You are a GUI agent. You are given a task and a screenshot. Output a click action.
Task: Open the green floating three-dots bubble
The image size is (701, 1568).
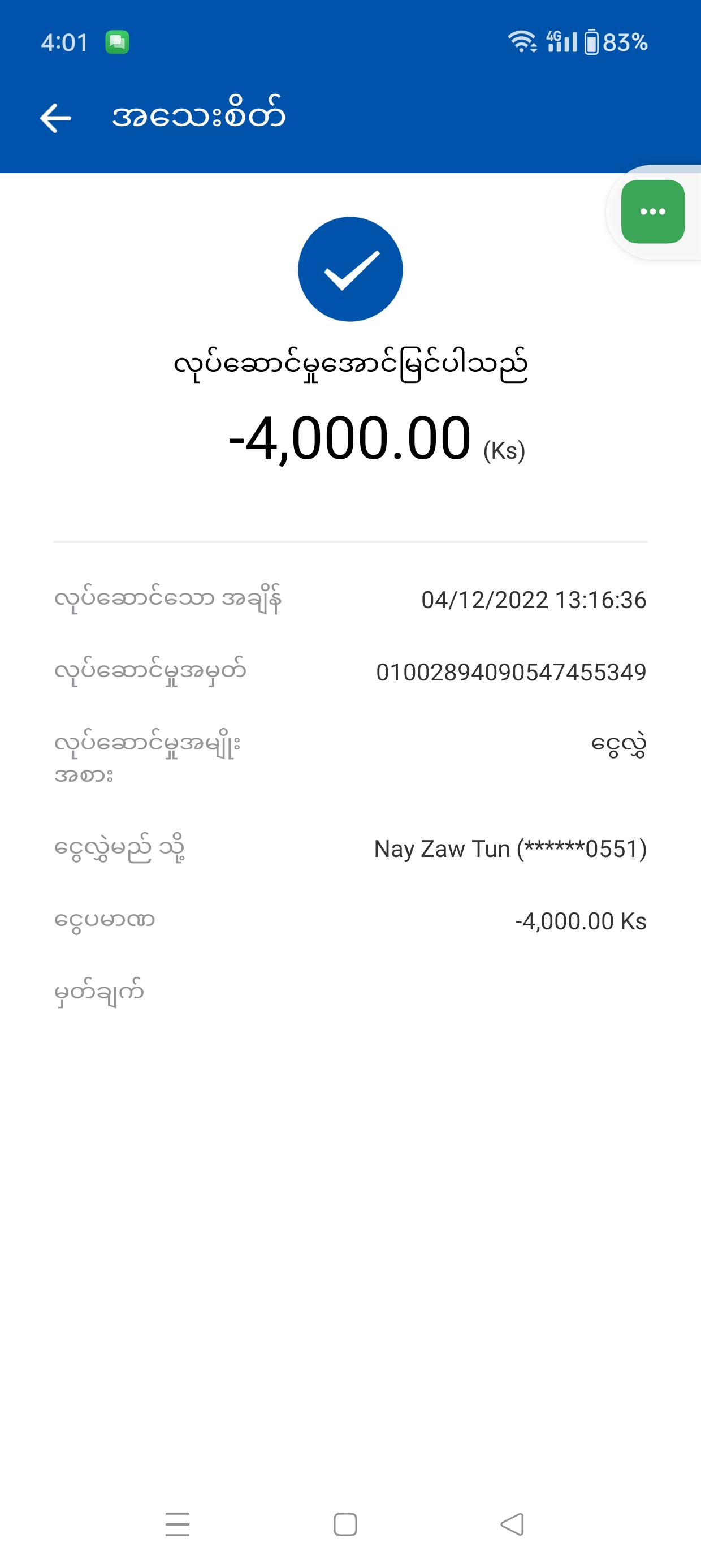[652, 212]
